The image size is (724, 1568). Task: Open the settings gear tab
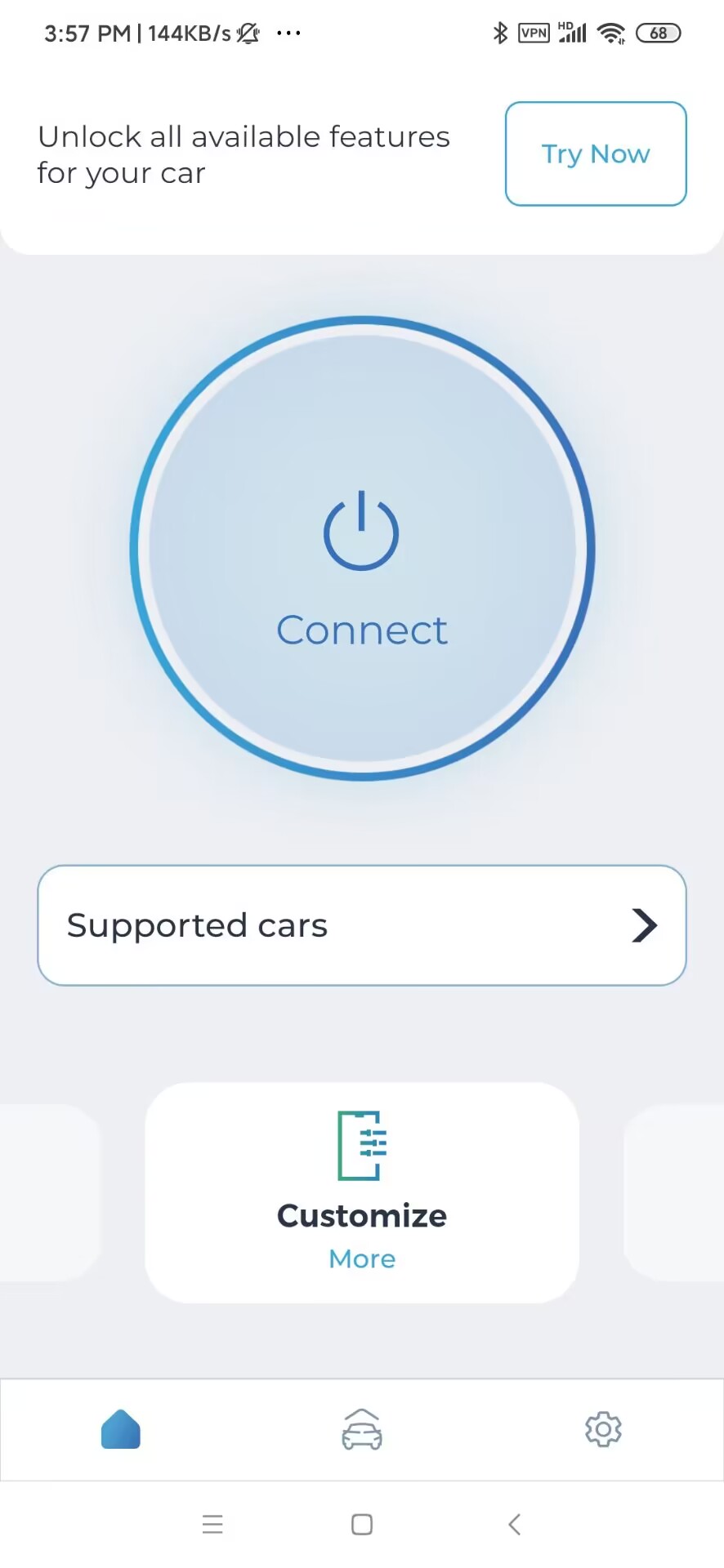click(603, 1429)
